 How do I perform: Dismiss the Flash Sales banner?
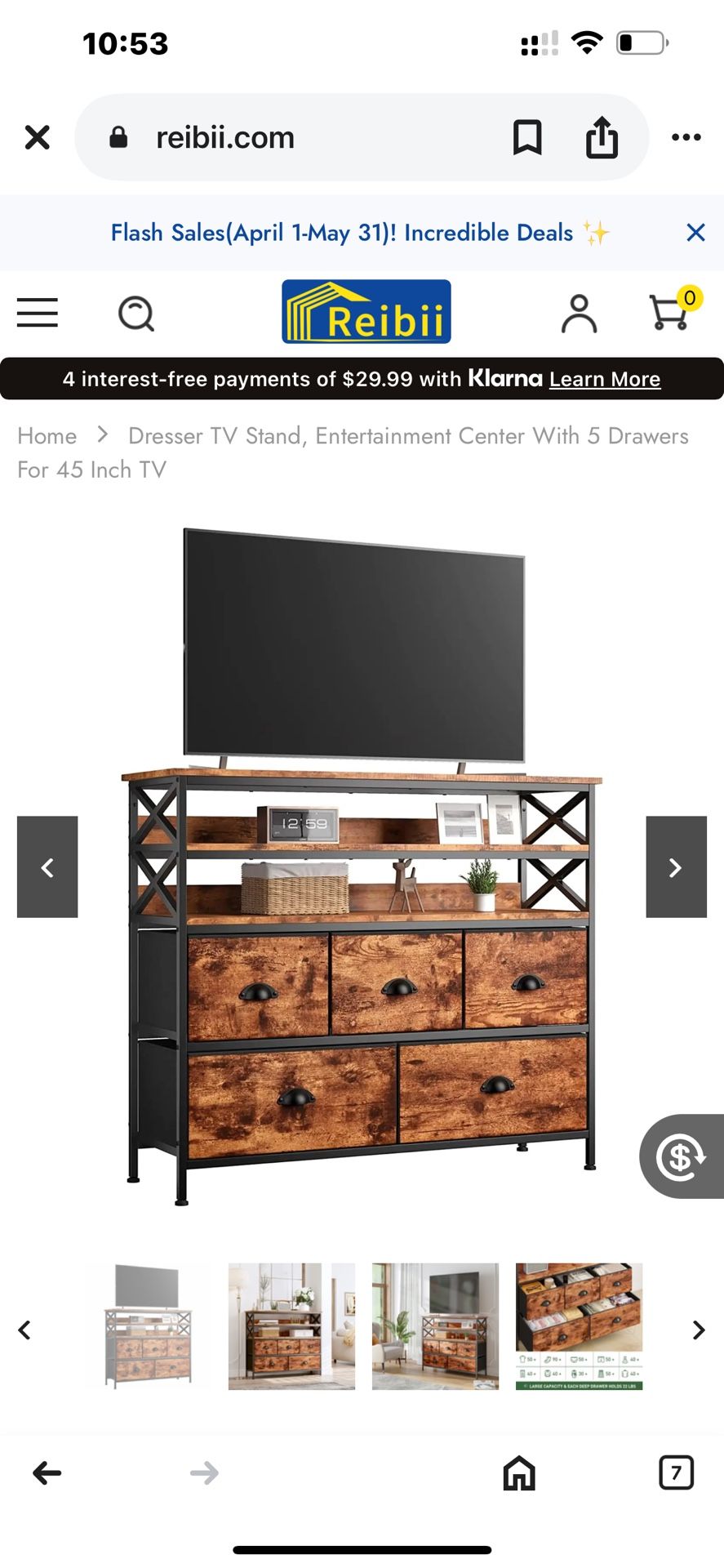[695, 233]
